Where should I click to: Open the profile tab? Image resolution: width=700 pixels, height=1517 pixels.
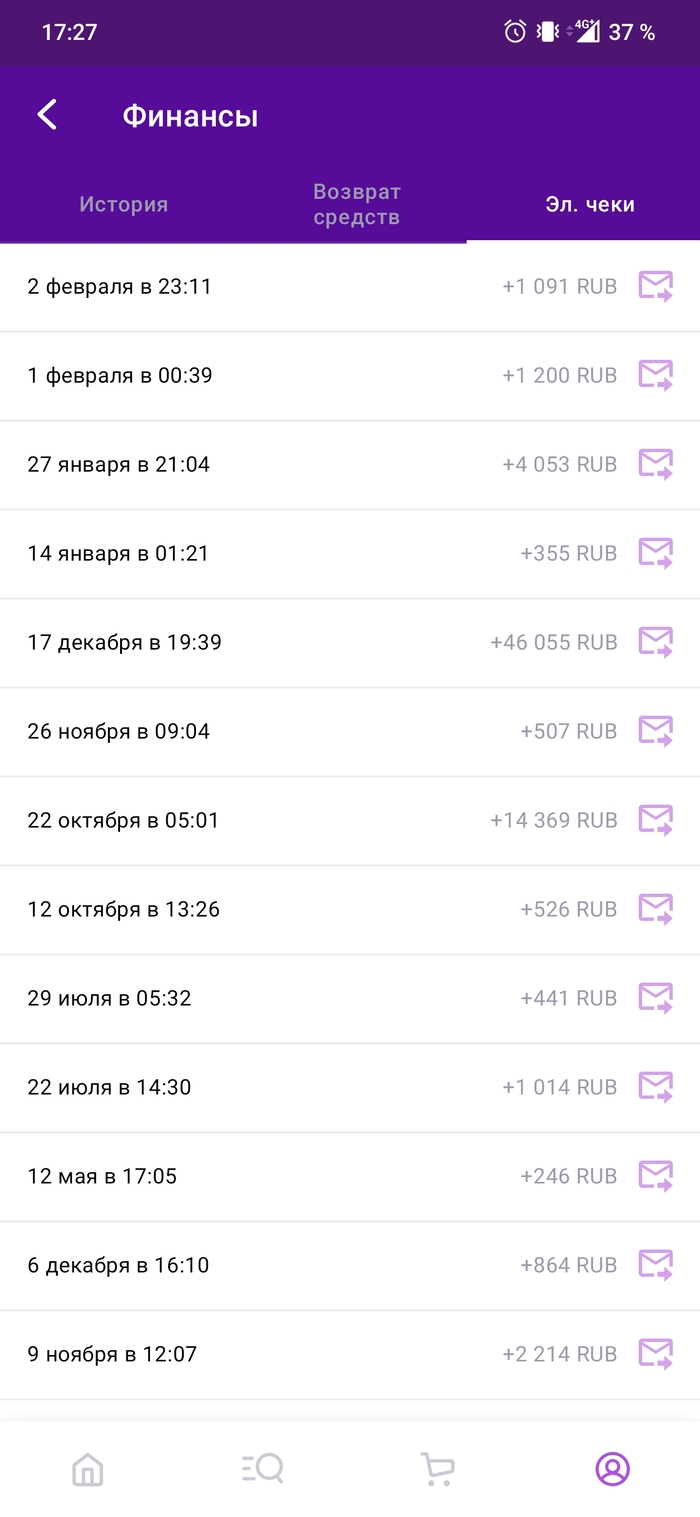click(x=612, y=1469)
